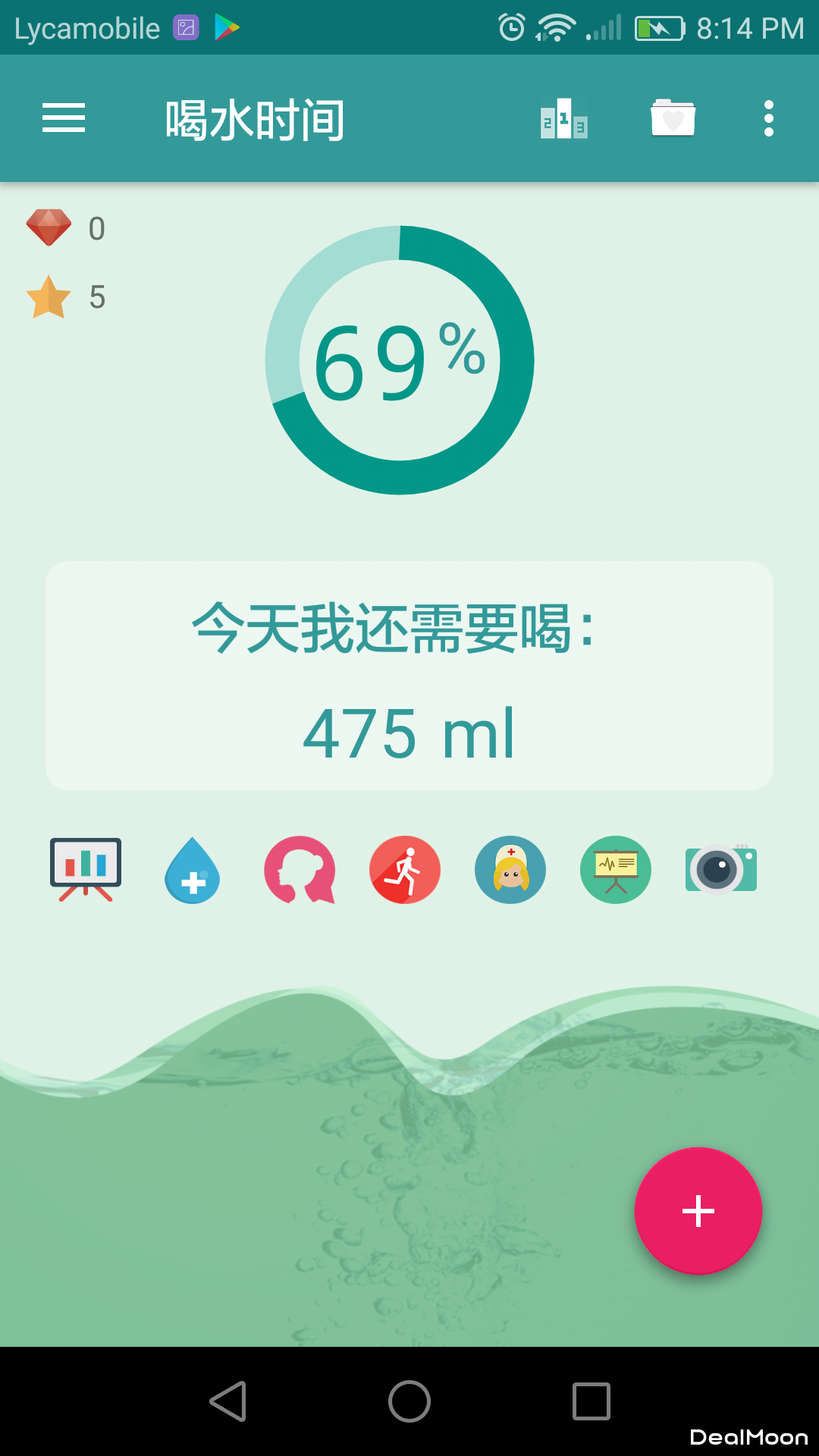Tap the blue water drop plus icon

tap(193, 870)
